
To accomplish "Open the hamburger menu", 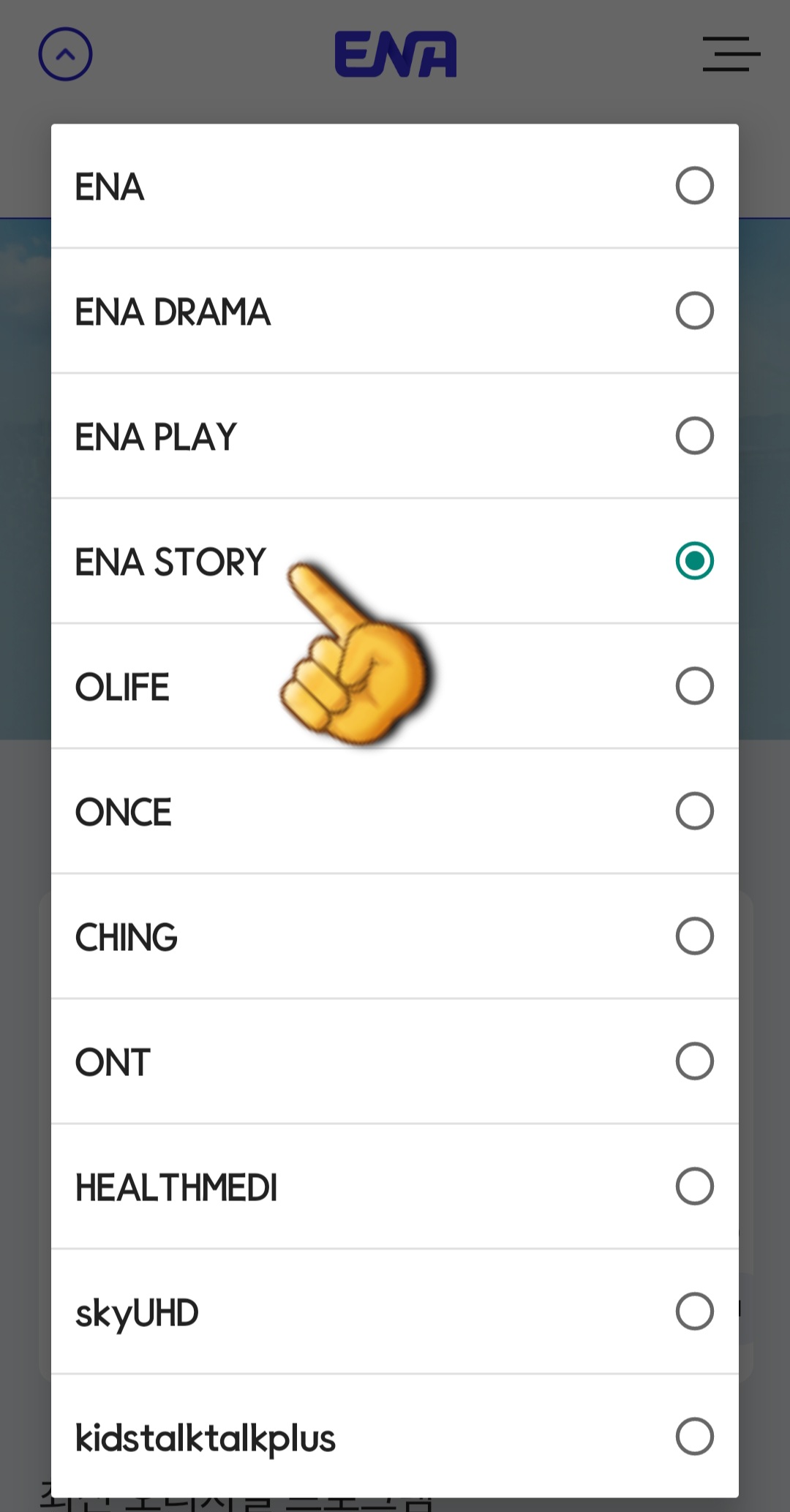I will click(x=730, y=55).
